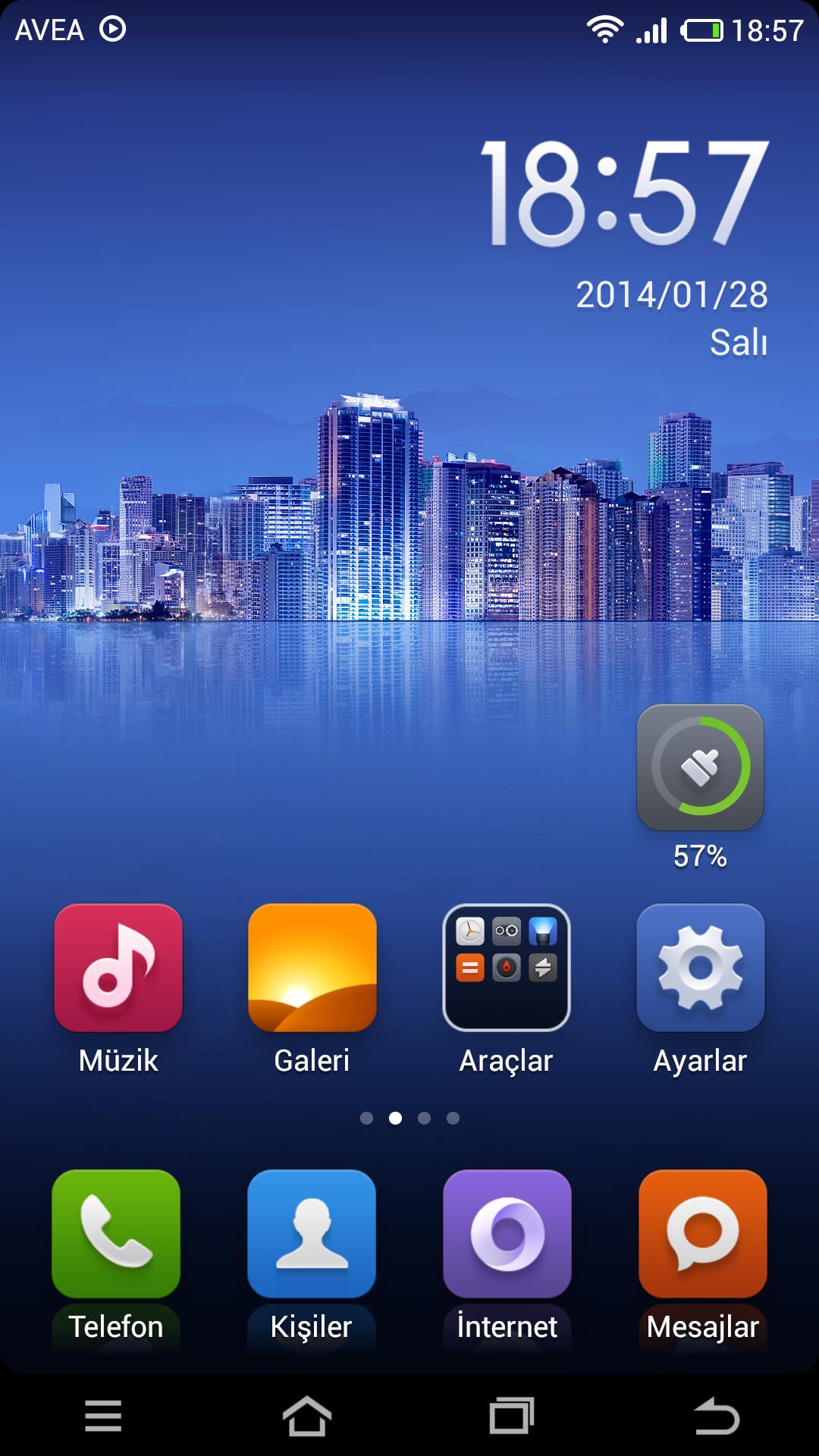Tap the system back button

[x=716, y=1416]
